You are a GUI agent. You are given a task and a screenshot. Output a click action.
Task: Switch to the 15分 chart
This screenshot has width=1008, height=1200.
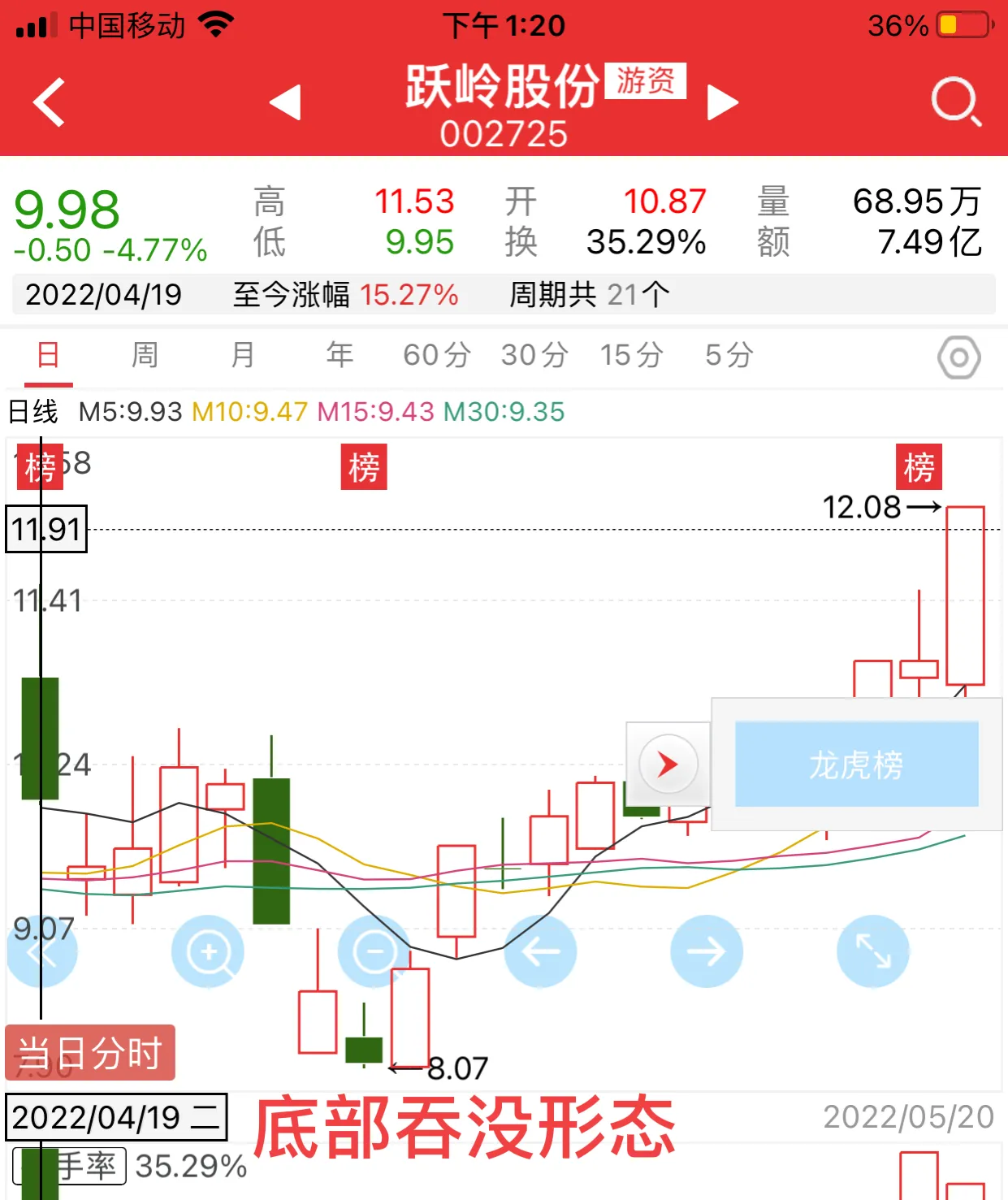click(632, 355)
